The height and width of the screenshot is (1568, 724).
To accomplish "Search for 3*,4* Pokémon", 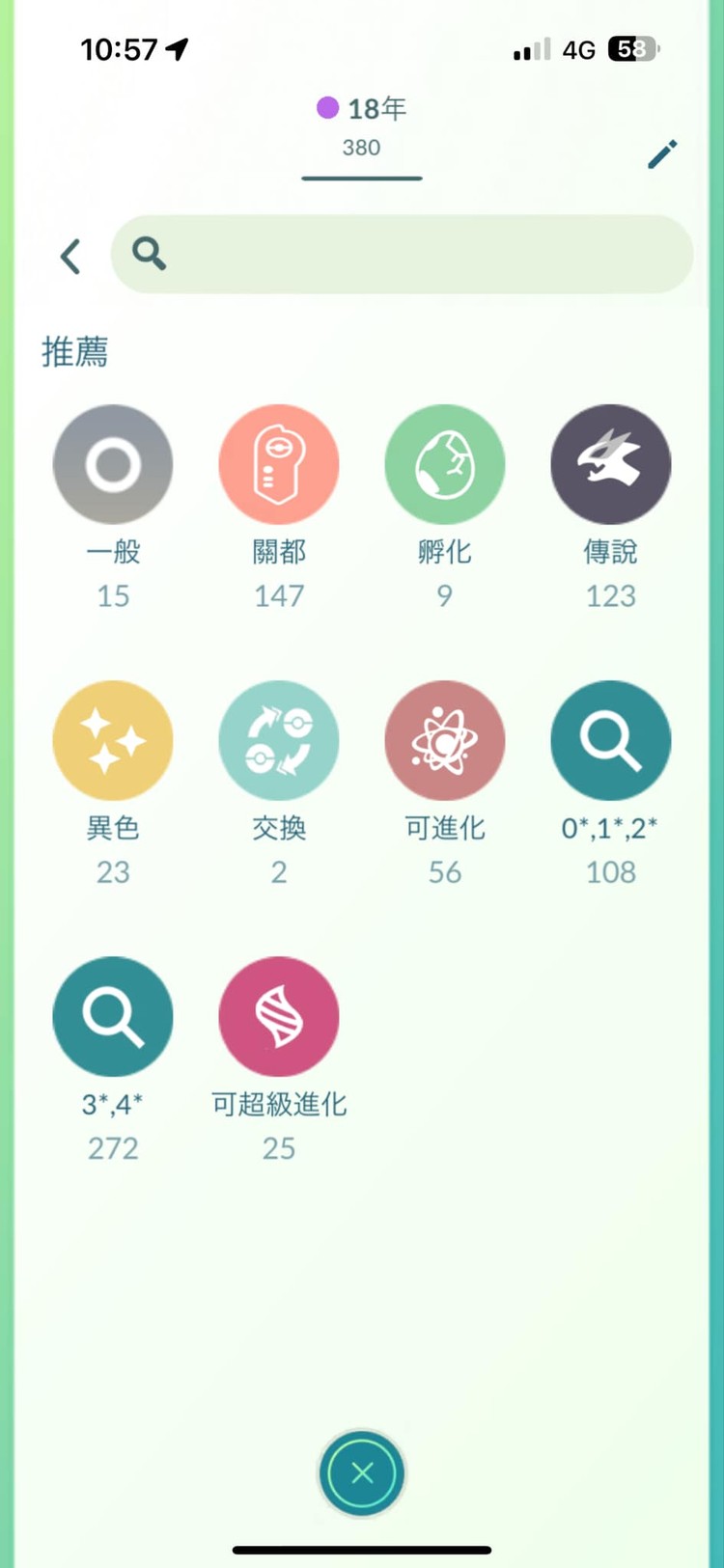I will pyautogui.click(x=113, y=1017).
